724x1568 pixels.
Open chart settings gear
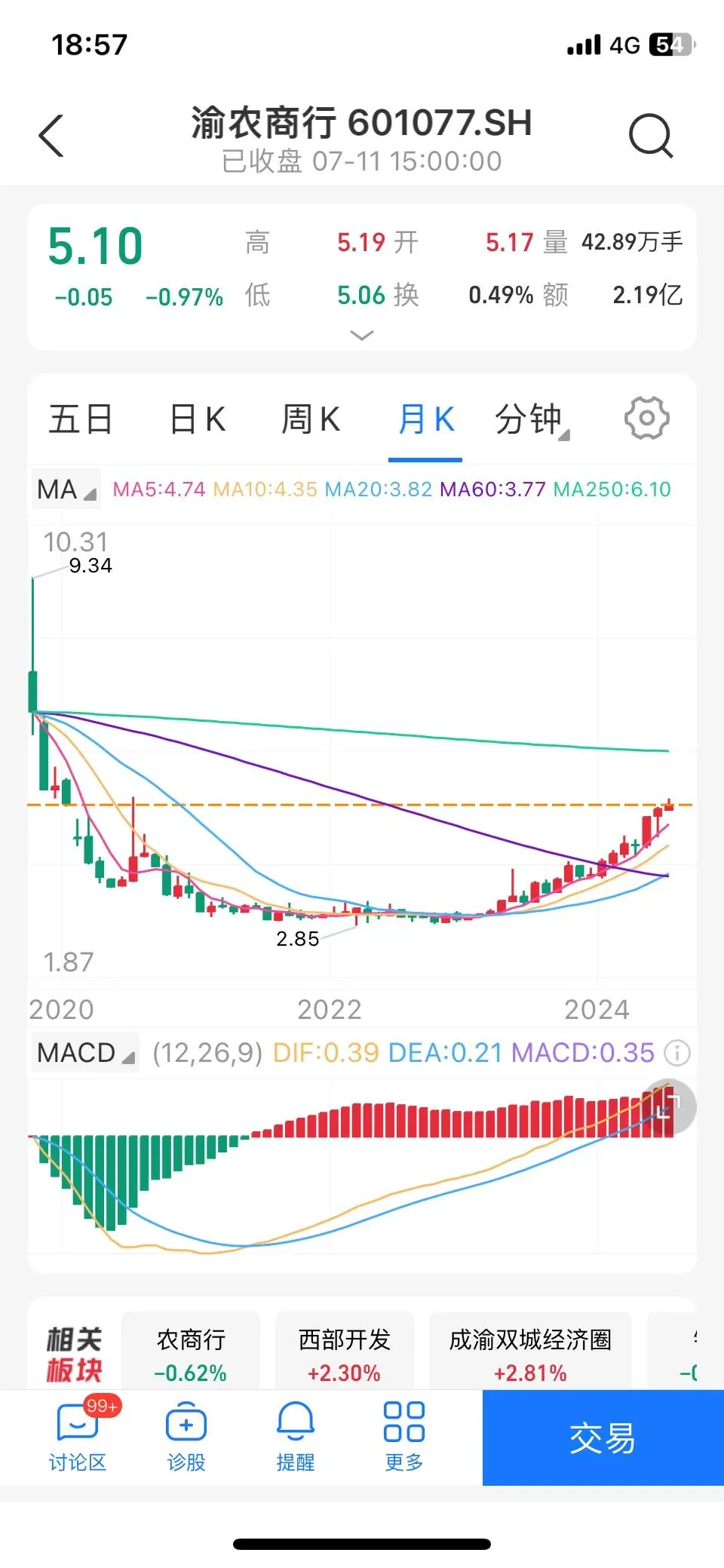646,418
